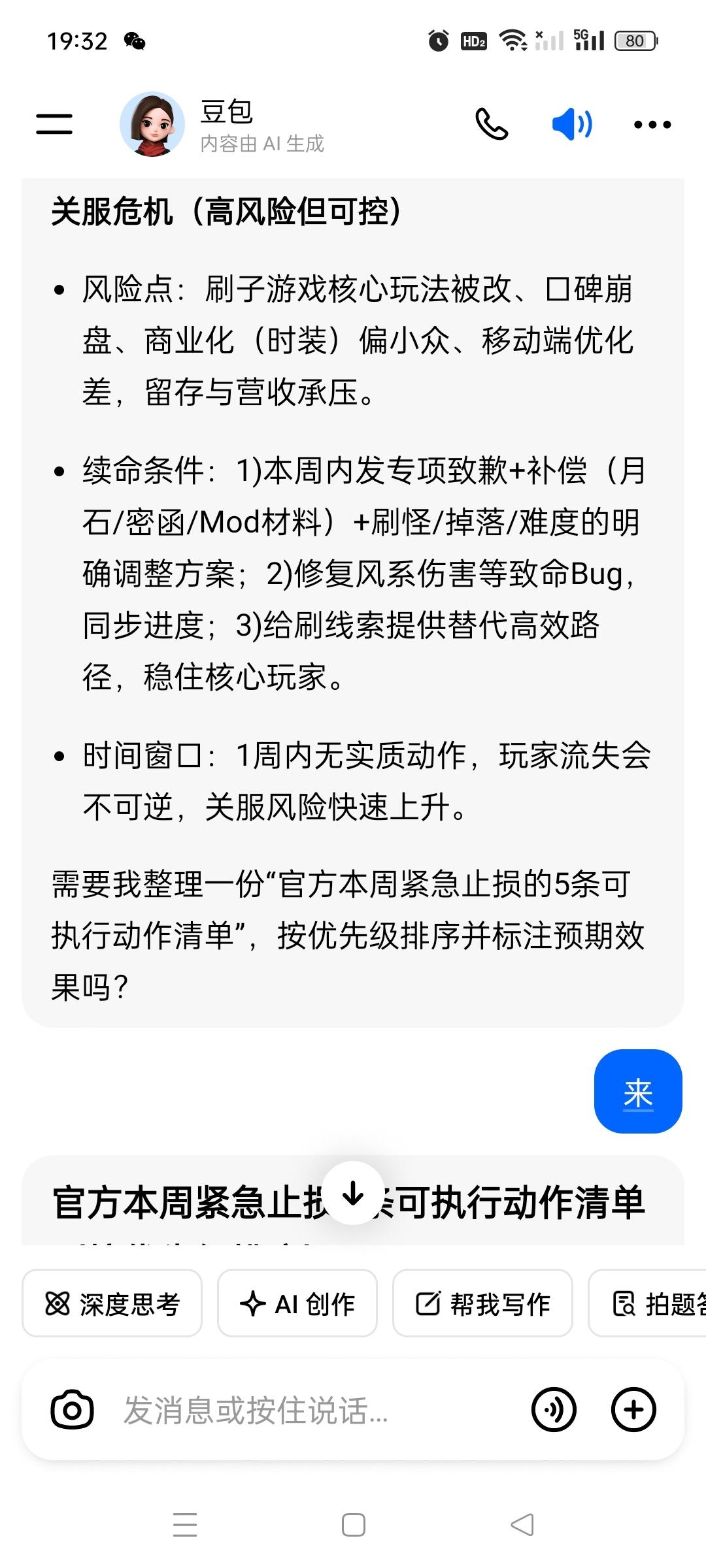Open the hamburger menu drawer
The width and height of the screenshot is (706, 1568).
(x=54, y=124)
